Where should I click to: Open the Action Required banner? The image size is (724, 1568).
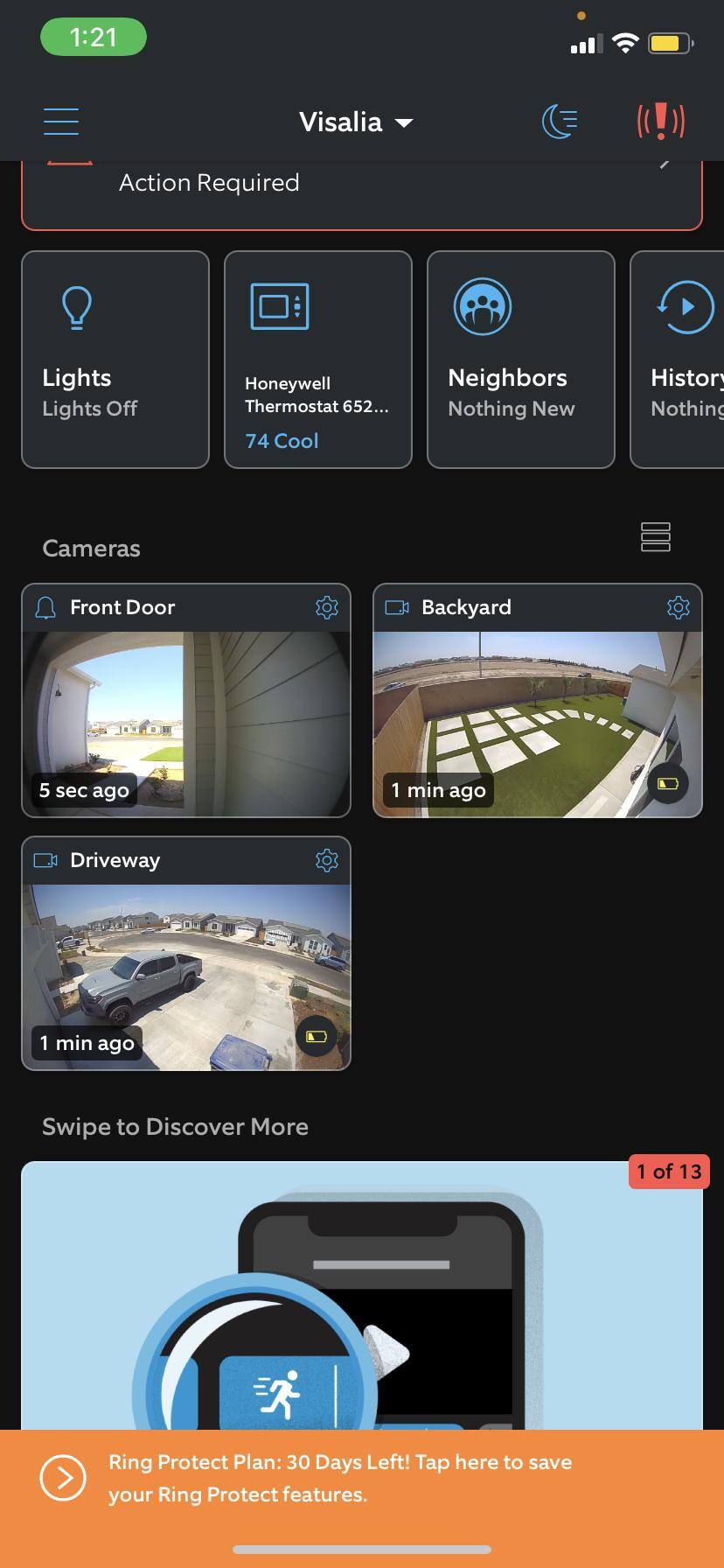coord(361,190)
